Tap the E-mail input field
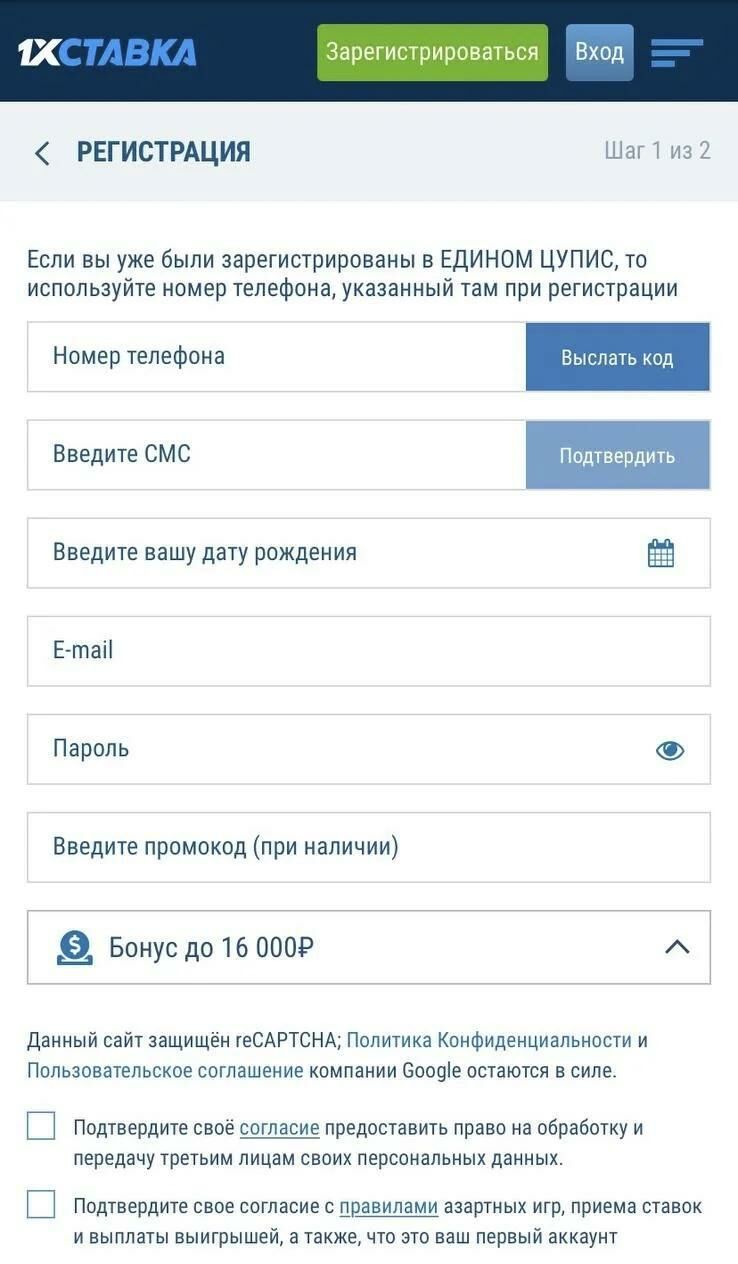Viewport: 738px width, 1264px height. [x=369, y=651]
